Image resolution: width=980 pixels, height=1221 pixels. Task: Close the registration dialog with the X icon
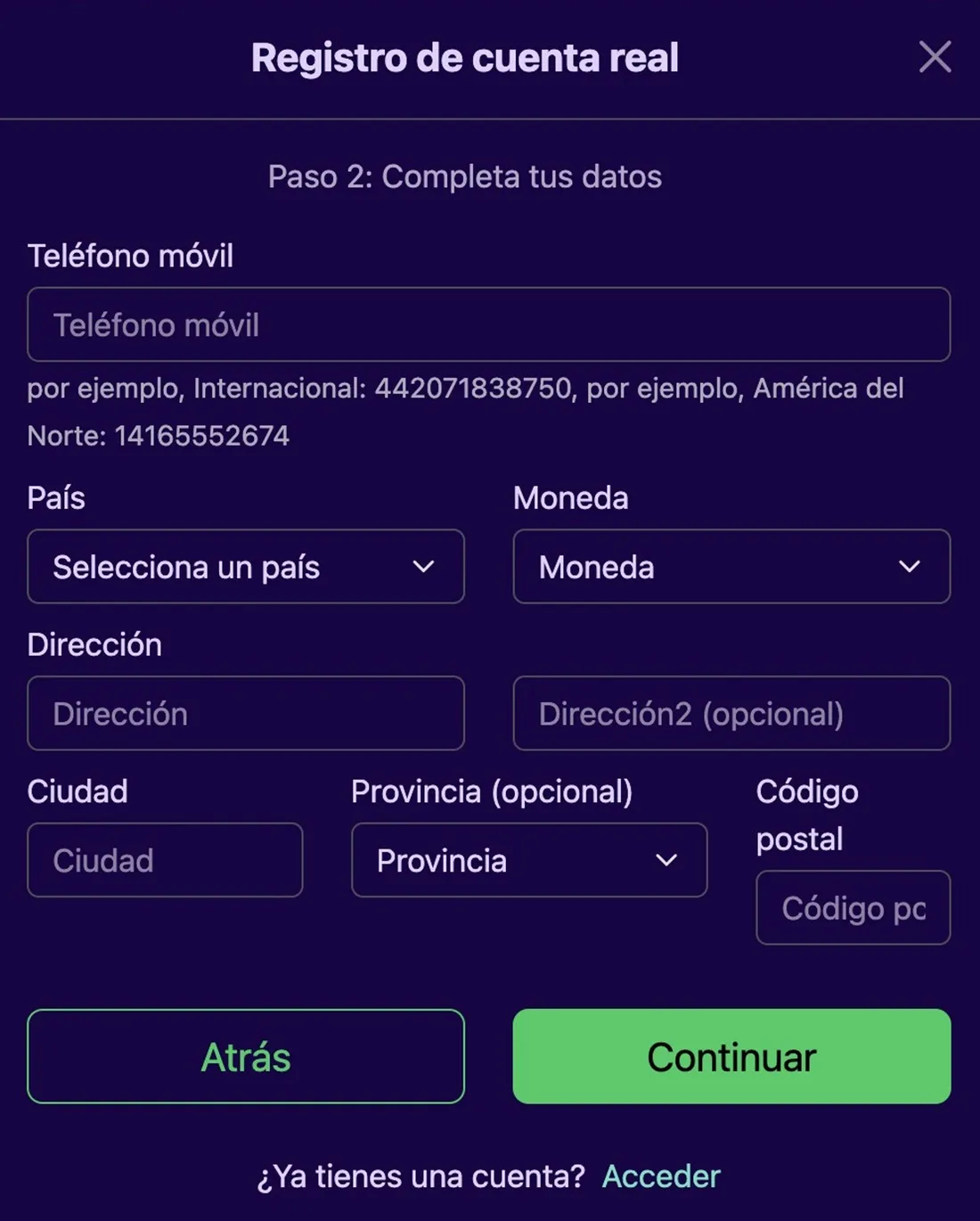(935, 57)
